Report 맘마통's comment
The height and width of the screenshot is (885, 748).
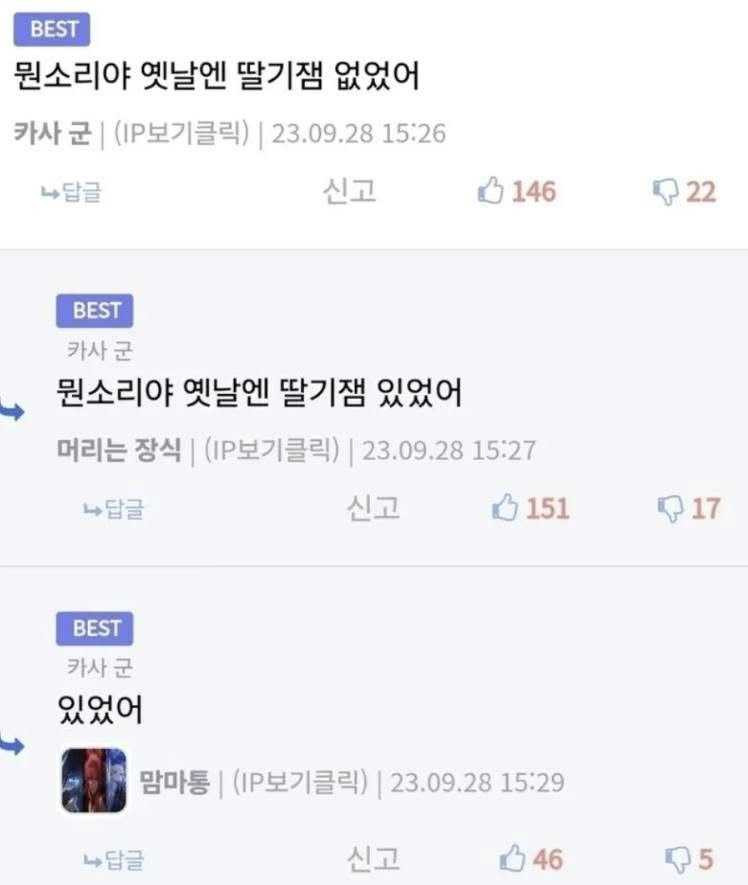pyautogui.click(x=373, y=858)
